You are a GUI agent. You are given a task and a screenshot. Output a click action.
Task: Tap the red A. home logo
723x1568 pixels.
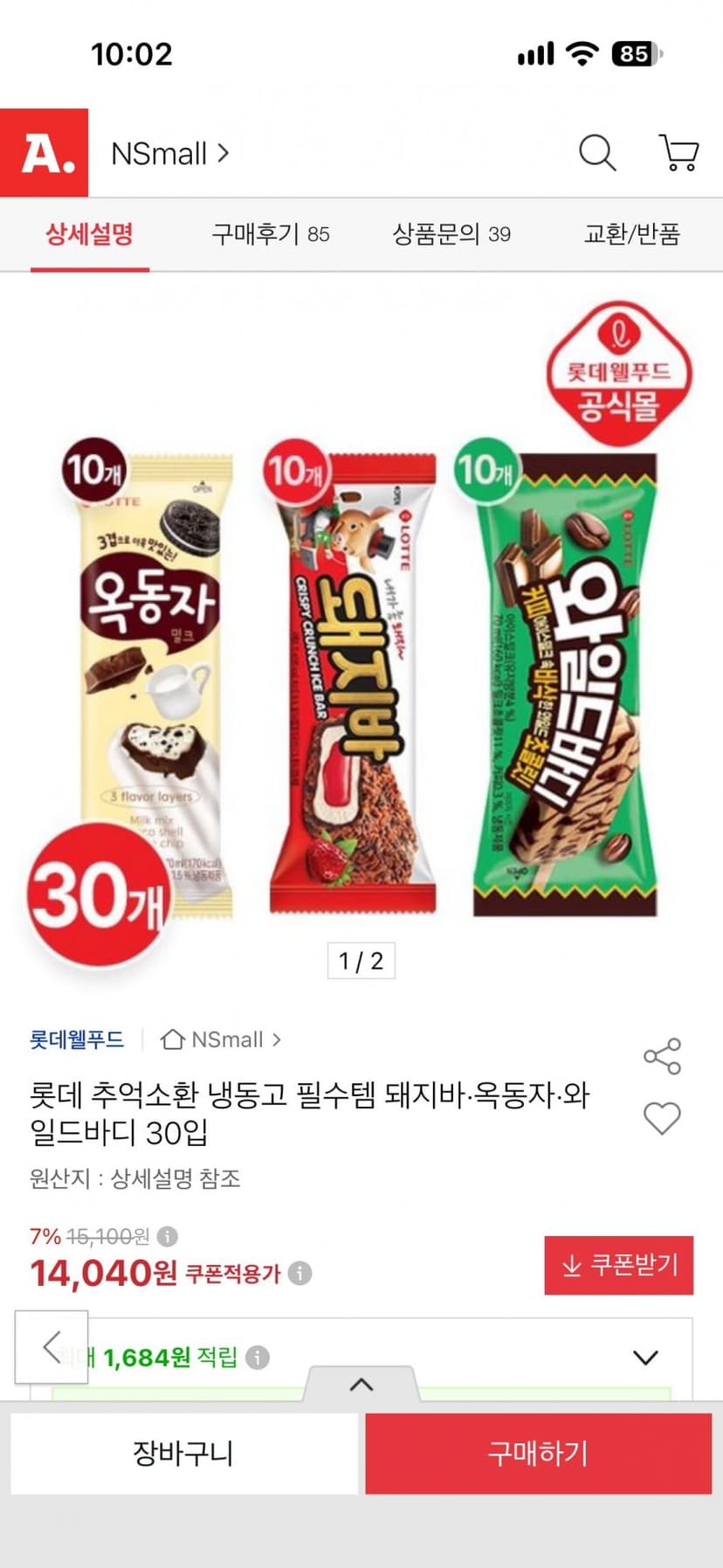[x=44, y=153]
